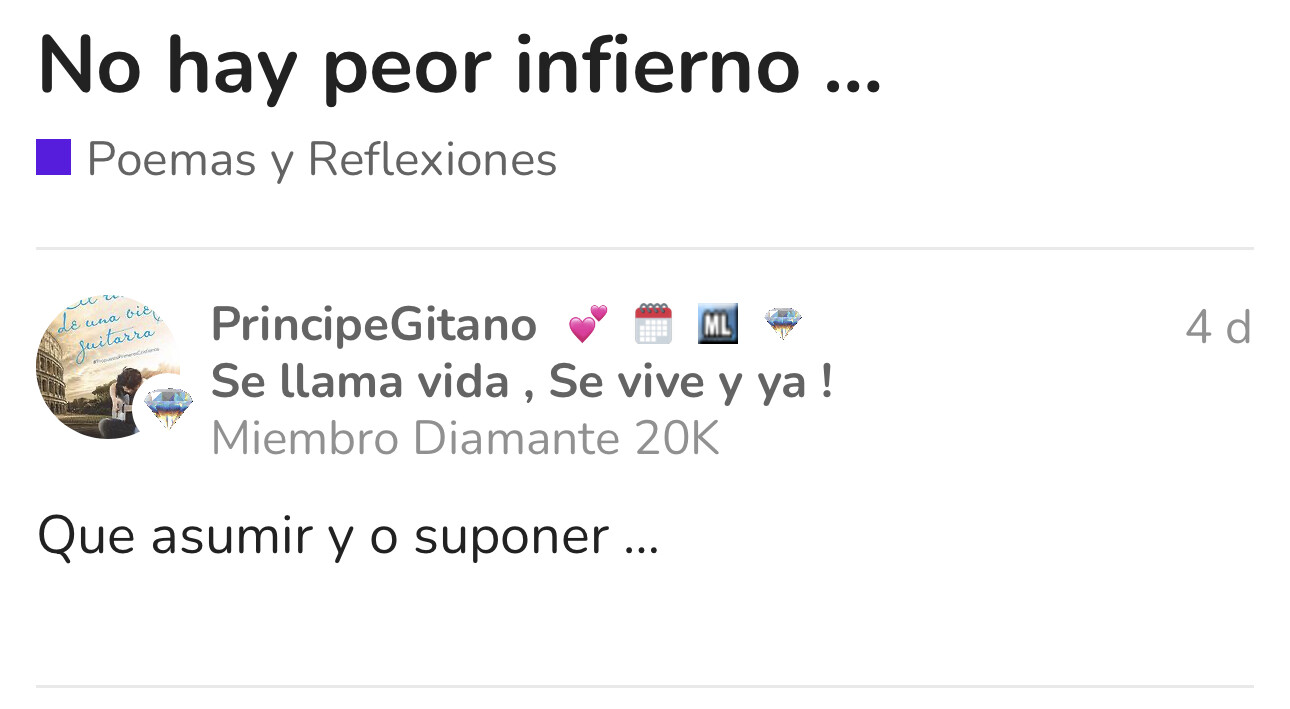Open the 4 d post timestamp
This screenshot has height=709, width=1290.
click(x=1217, y=327)
